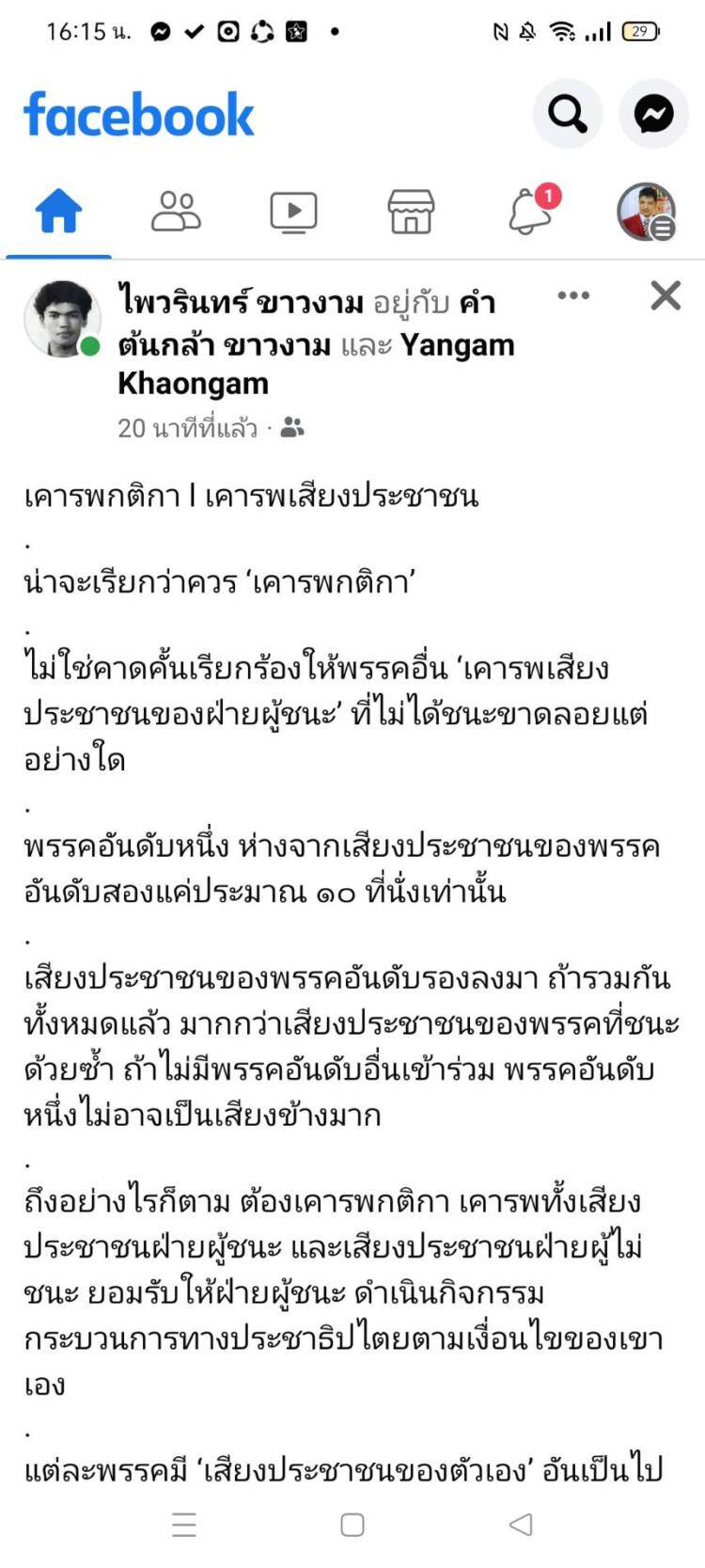Open the Marketplace tab

click(x=411, y=212)
